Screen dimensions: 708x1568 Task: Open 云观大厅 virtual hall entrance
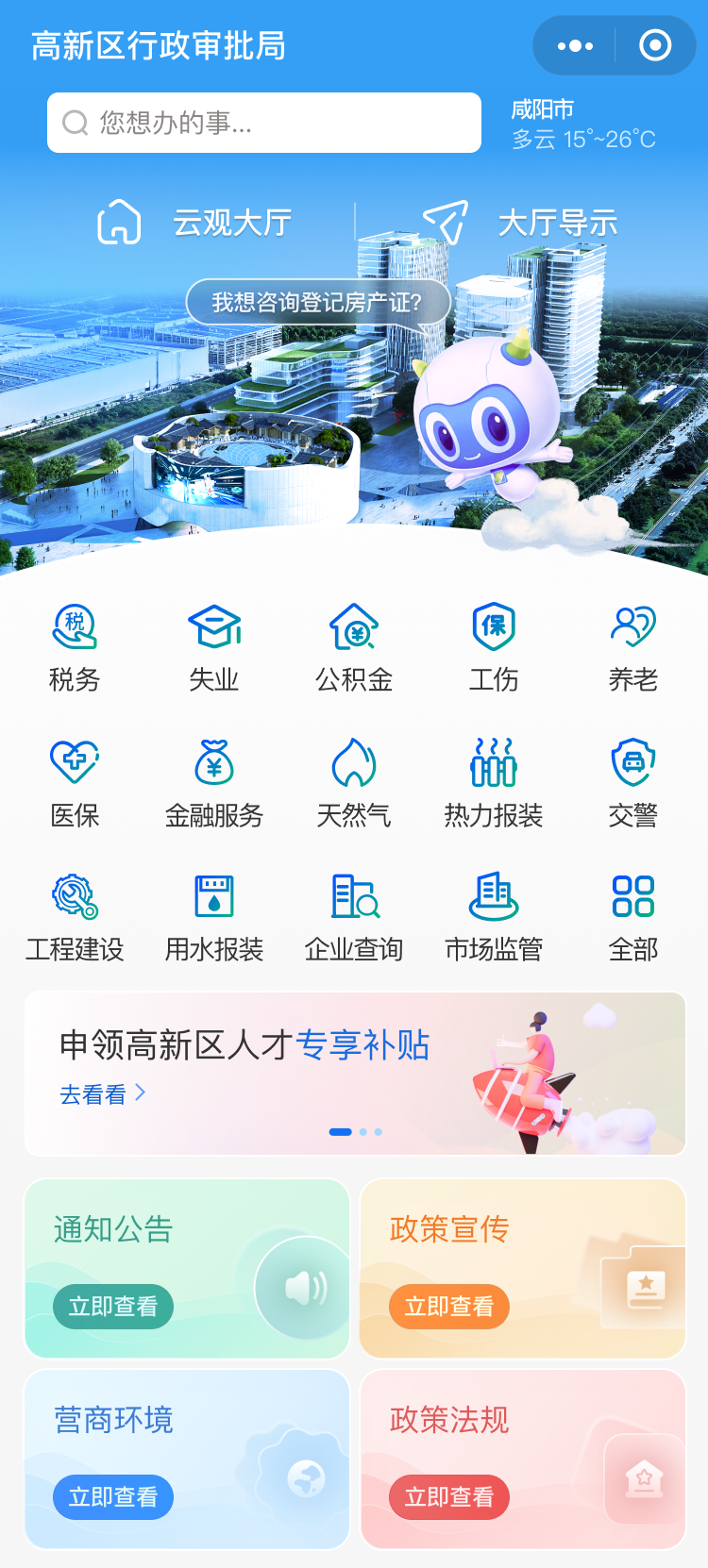click(198, 220)
